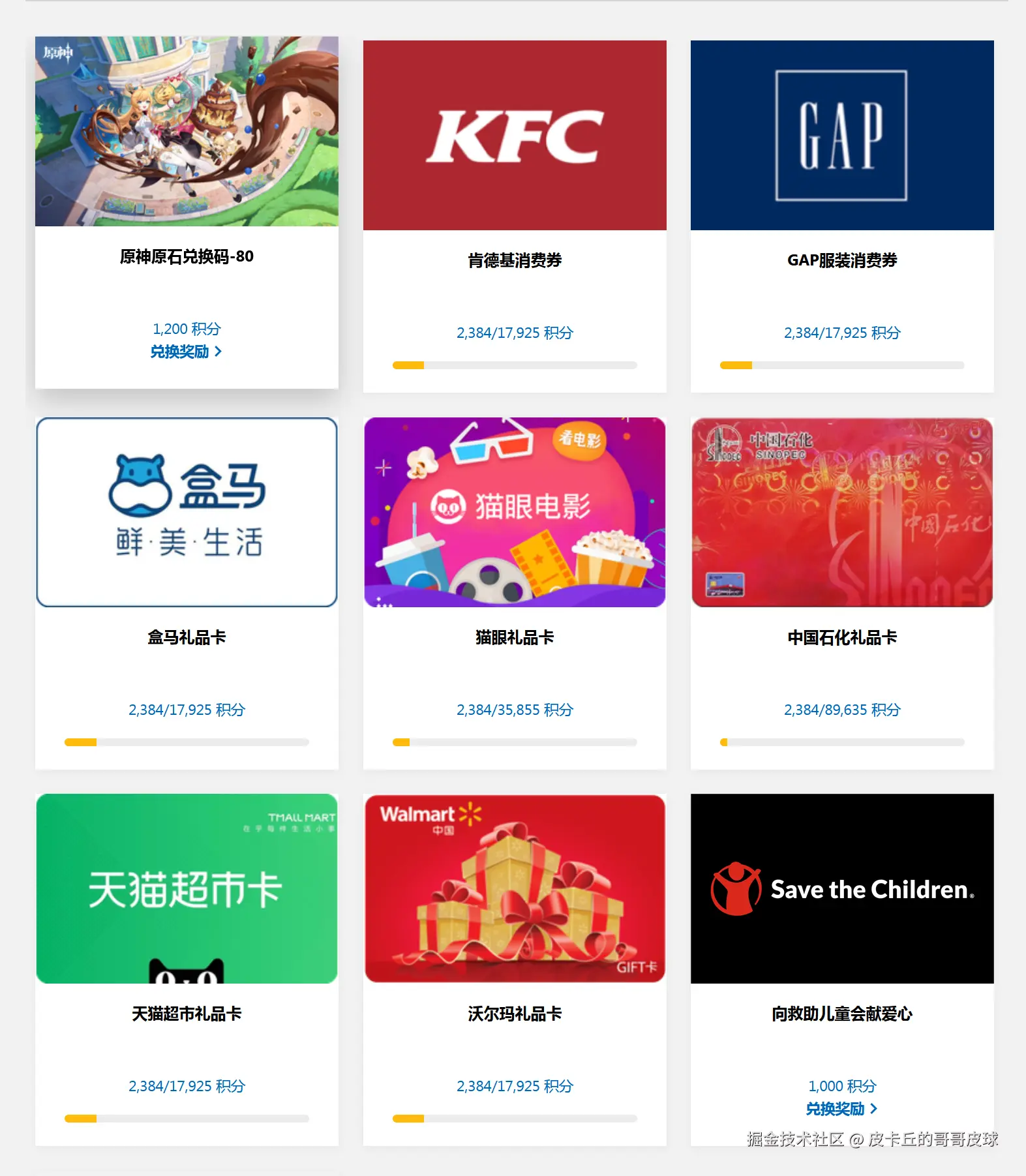Click the 2,384/89,635 积分 points label
The width and height of the screenshot is (1026, 1176).
click(x=842, y=710)
